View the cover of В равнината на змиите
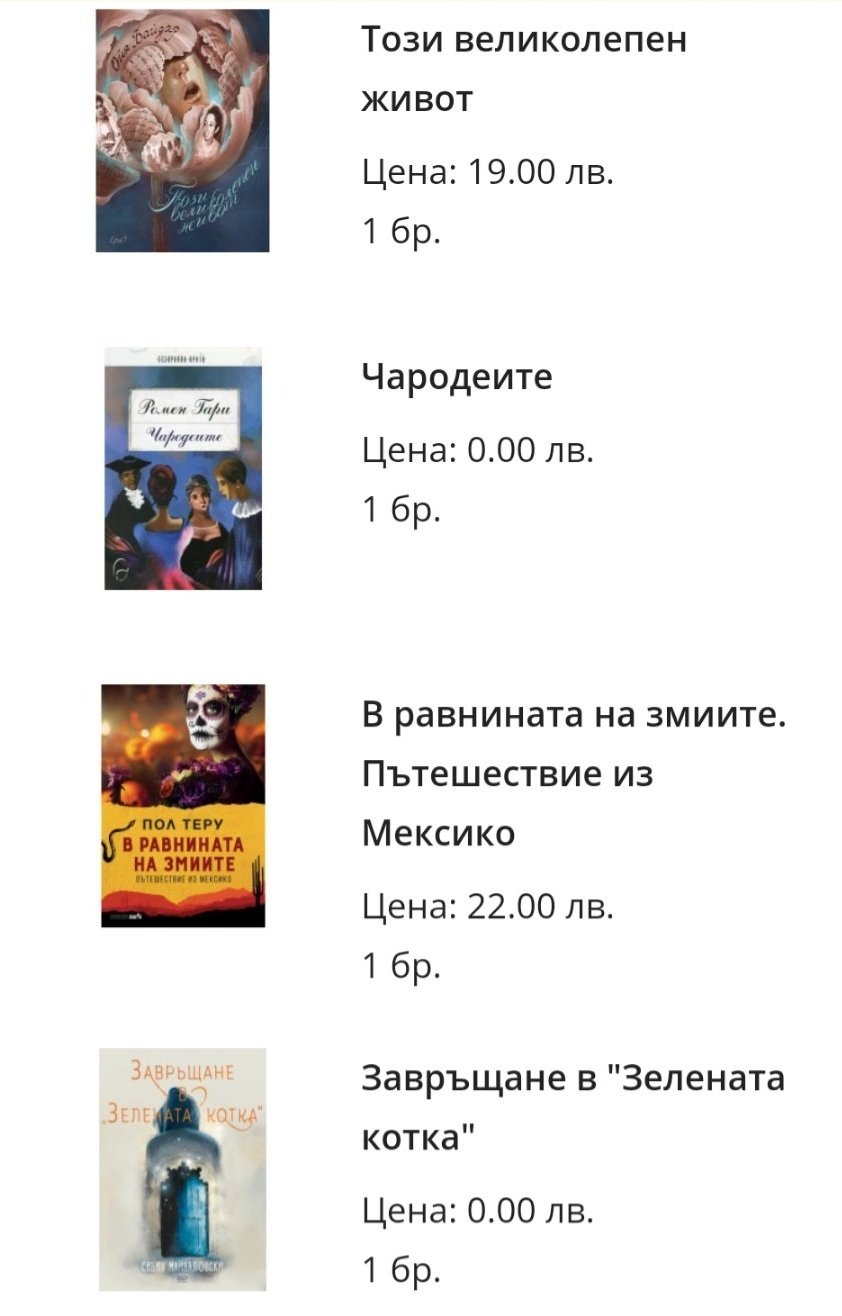Image resolution: width=842 pixels, height=1316 pixels. click(x=183, y=805)
